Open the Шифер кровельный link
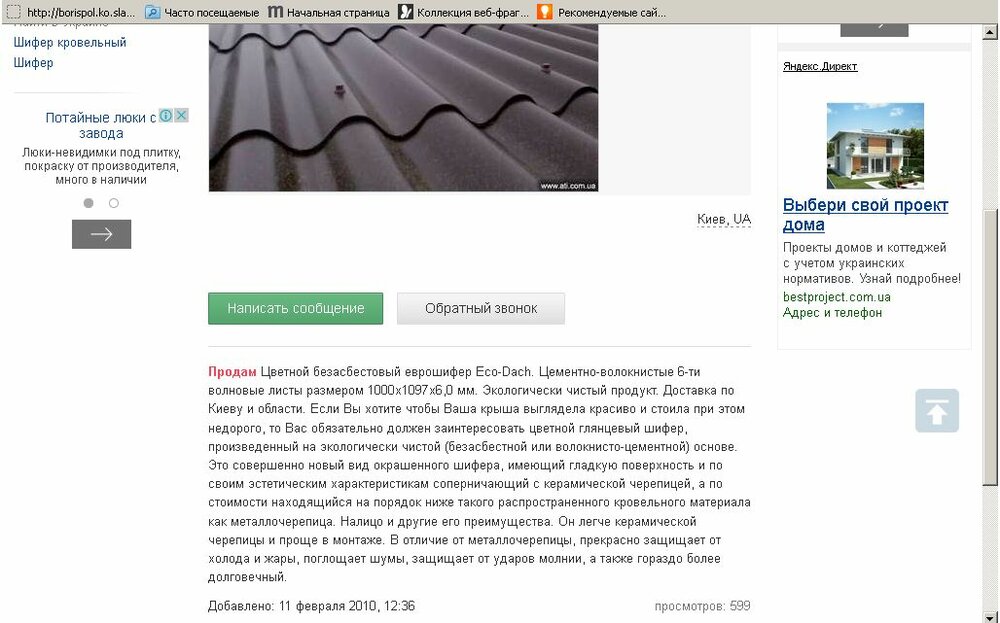Viewport: 1000px width, 623px height. (70, 43)
